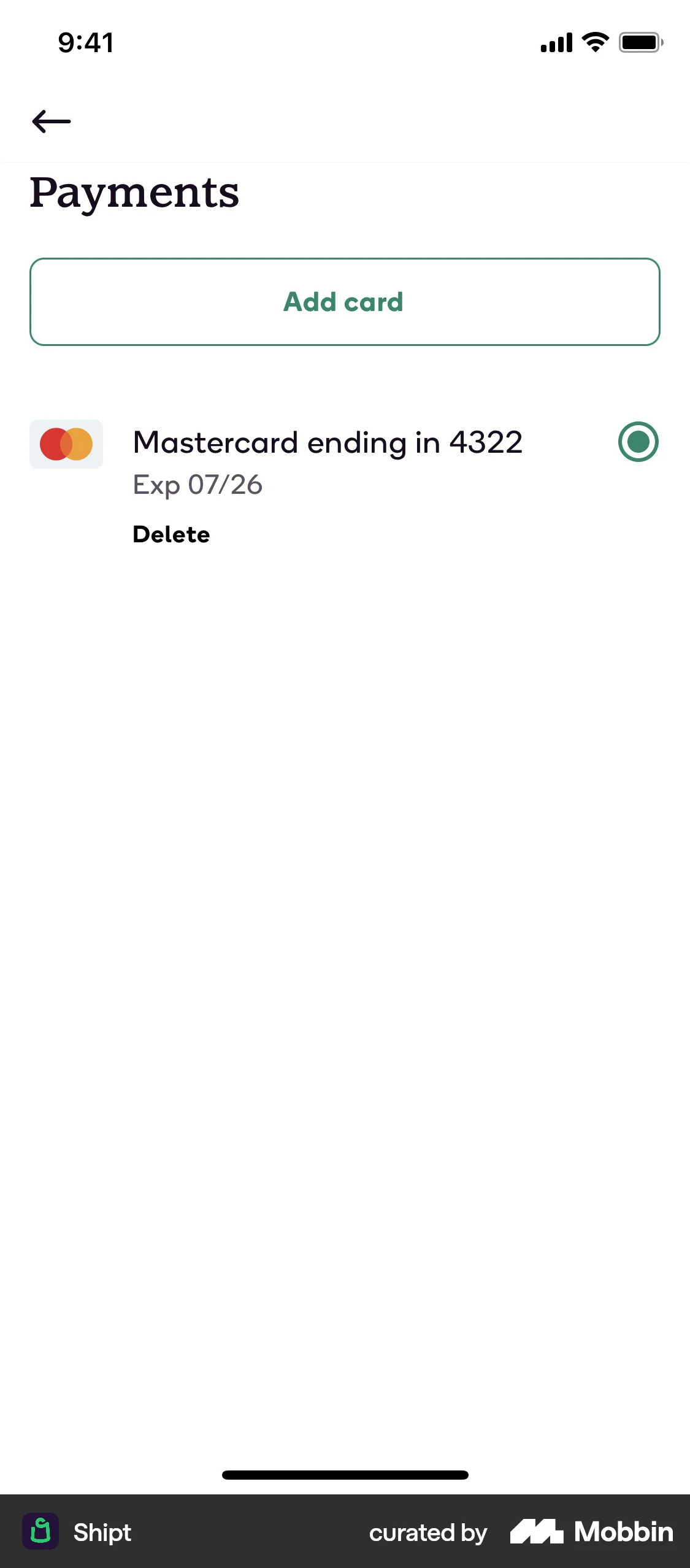The width and height of the screenshot is (690, 1568).
Task: Click the back arrow to return
Action: 52,120
